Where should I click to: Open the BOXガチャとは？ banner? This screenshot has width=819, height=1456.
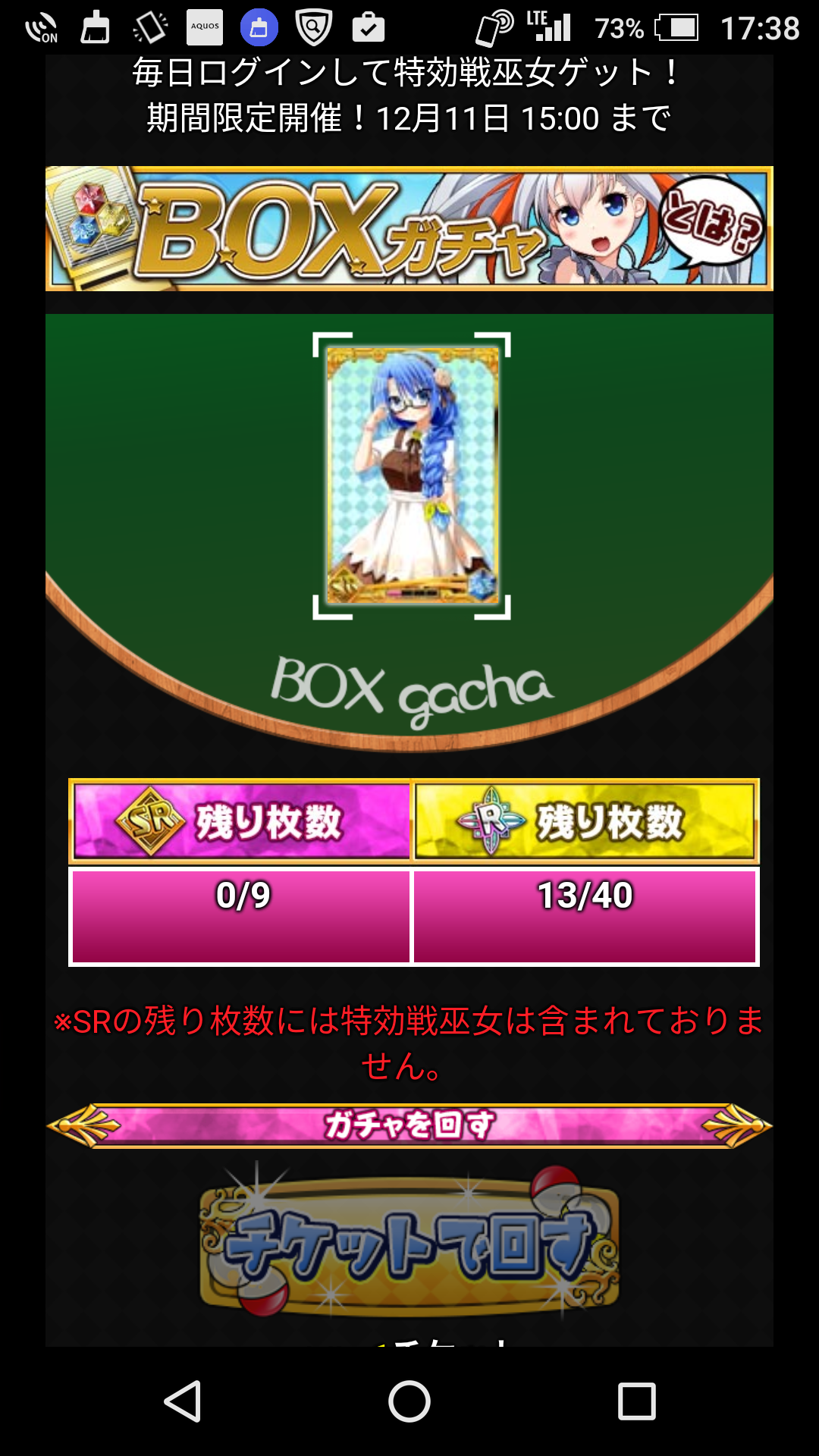[x=409, y=228]
